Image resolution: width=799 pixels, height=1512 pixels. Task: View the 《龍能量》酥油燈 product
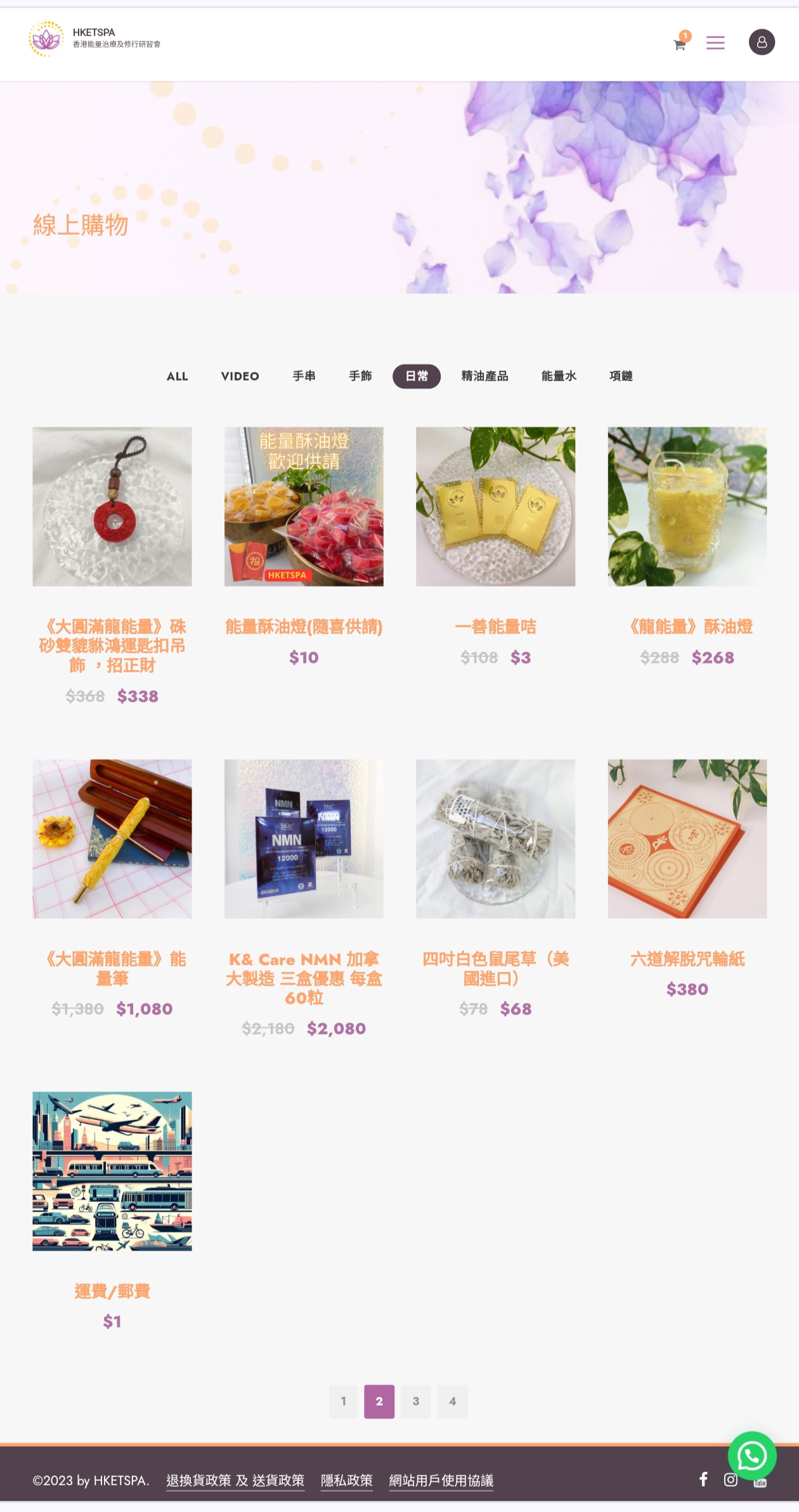pyautogui.click(x=687, y=627)
